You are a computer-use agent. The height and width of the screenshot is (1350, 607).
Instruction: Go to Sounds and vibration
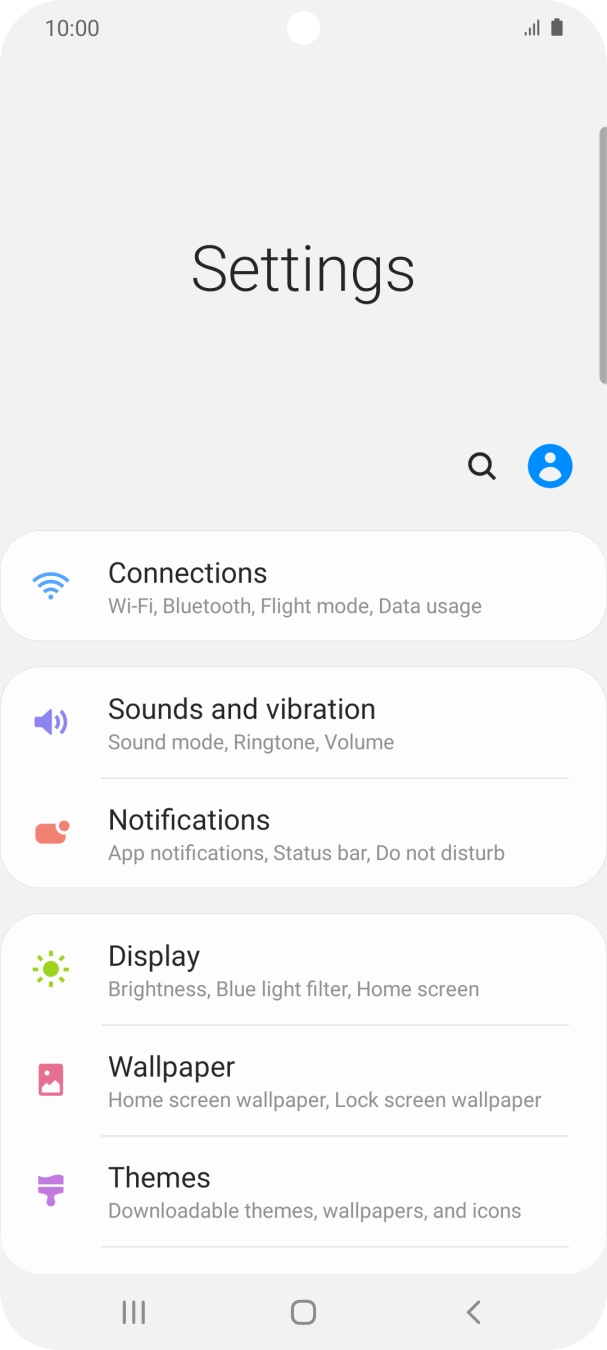tap(303, 723)
